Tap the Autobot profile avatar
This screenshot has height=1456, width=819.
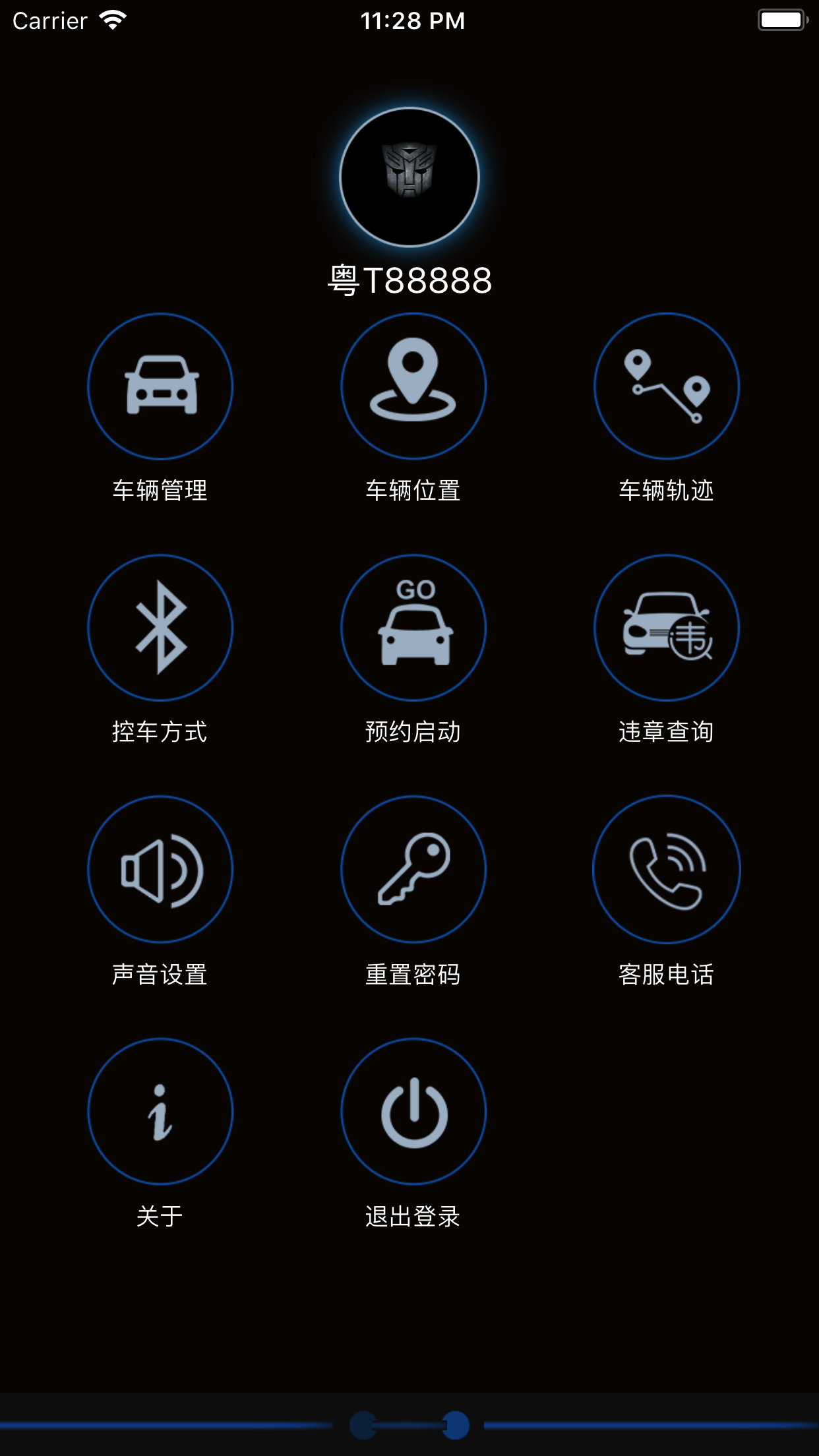pos(409,177)
